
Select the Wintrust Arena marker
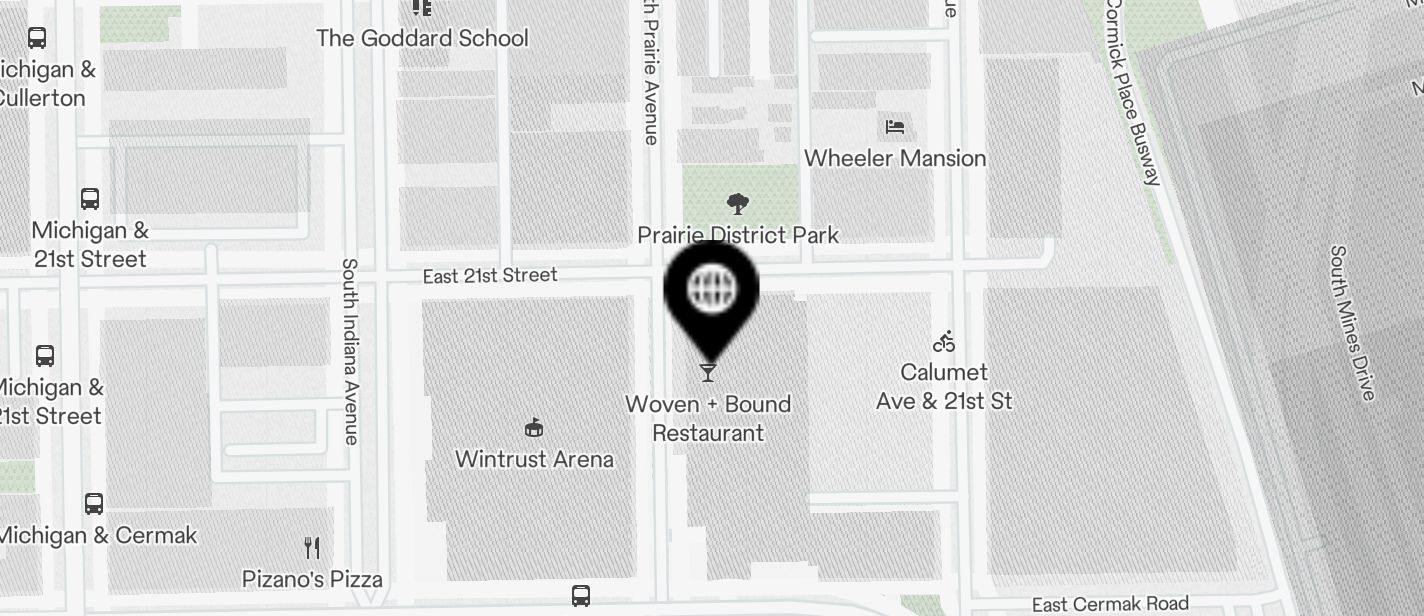pyautogui.click(x=534, y=429)
